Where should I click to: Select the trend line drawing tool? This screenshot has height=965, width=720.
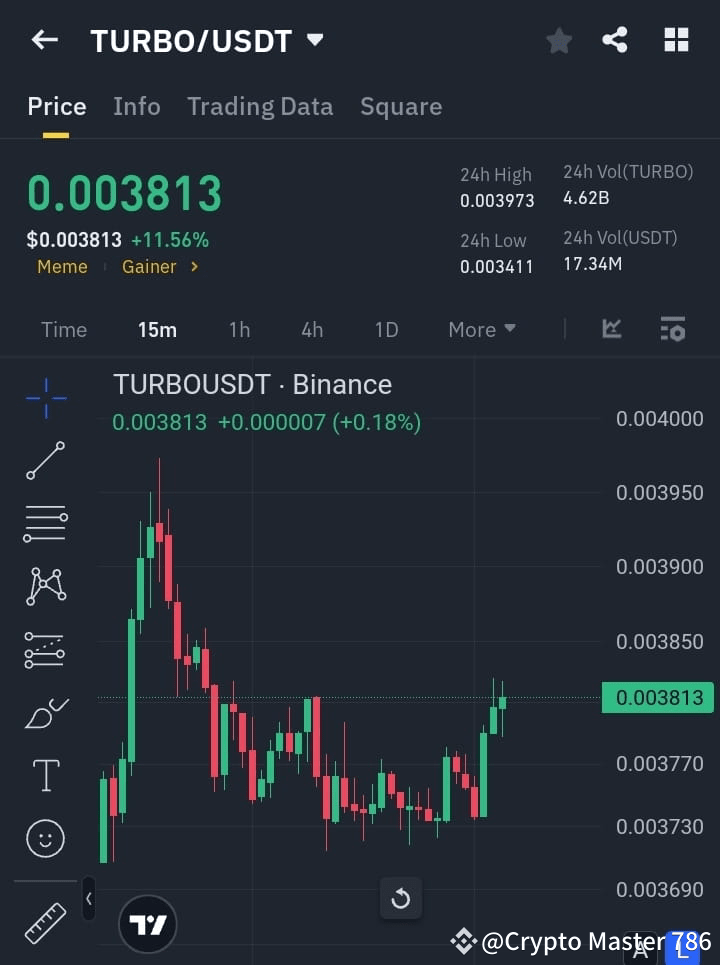click(44, 461)
